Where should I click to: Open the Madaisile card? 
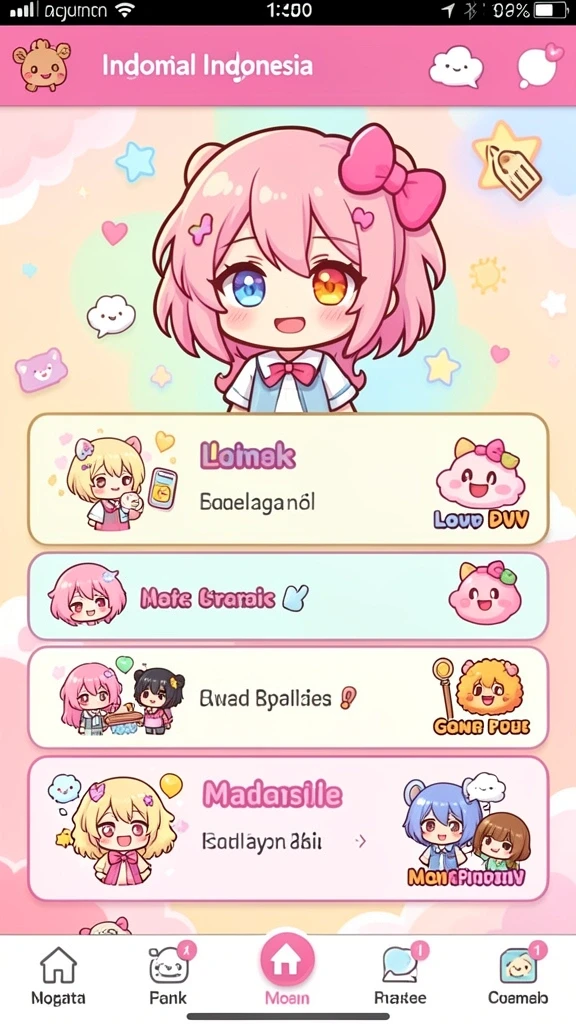point(288,828)
